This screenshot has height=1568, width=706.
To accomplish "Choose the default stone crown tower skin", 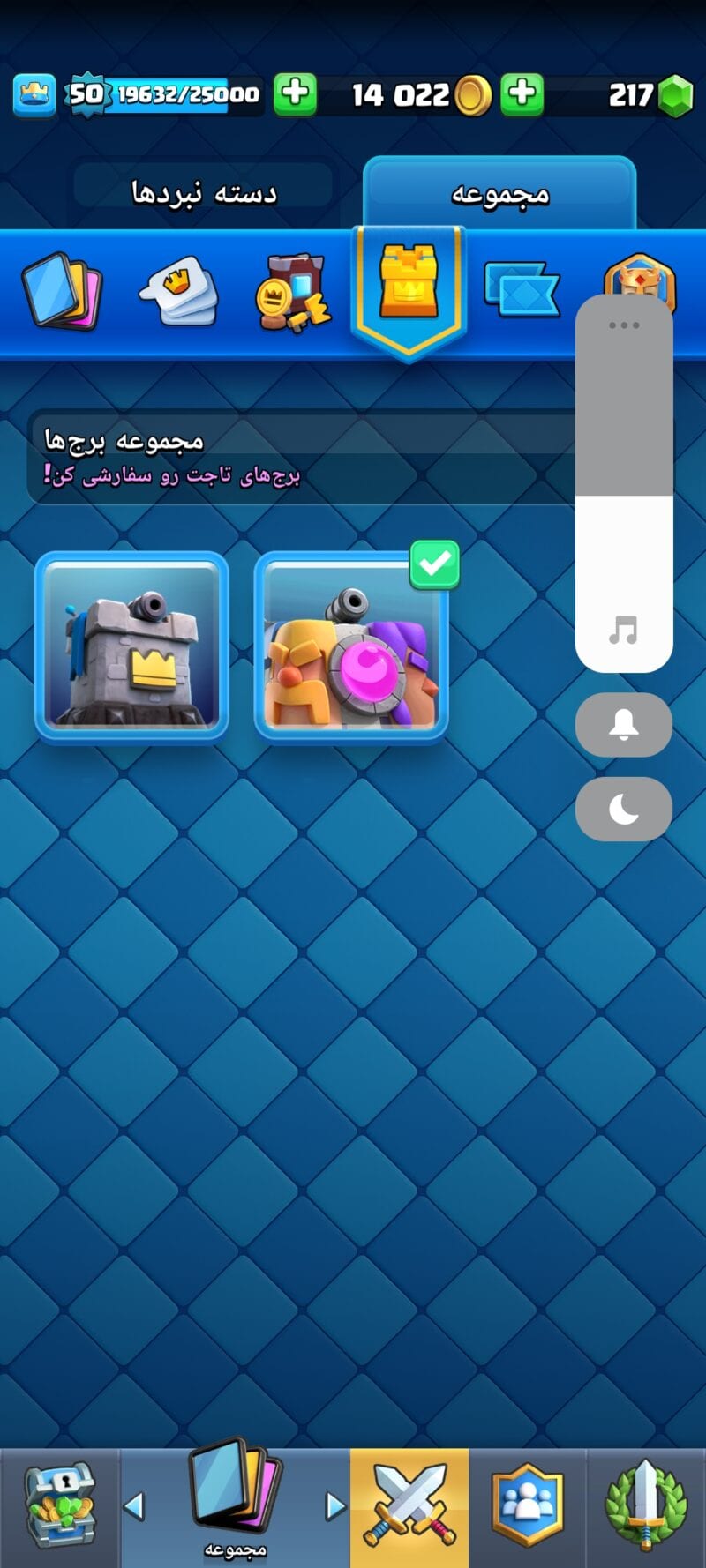I will [131, 646].
